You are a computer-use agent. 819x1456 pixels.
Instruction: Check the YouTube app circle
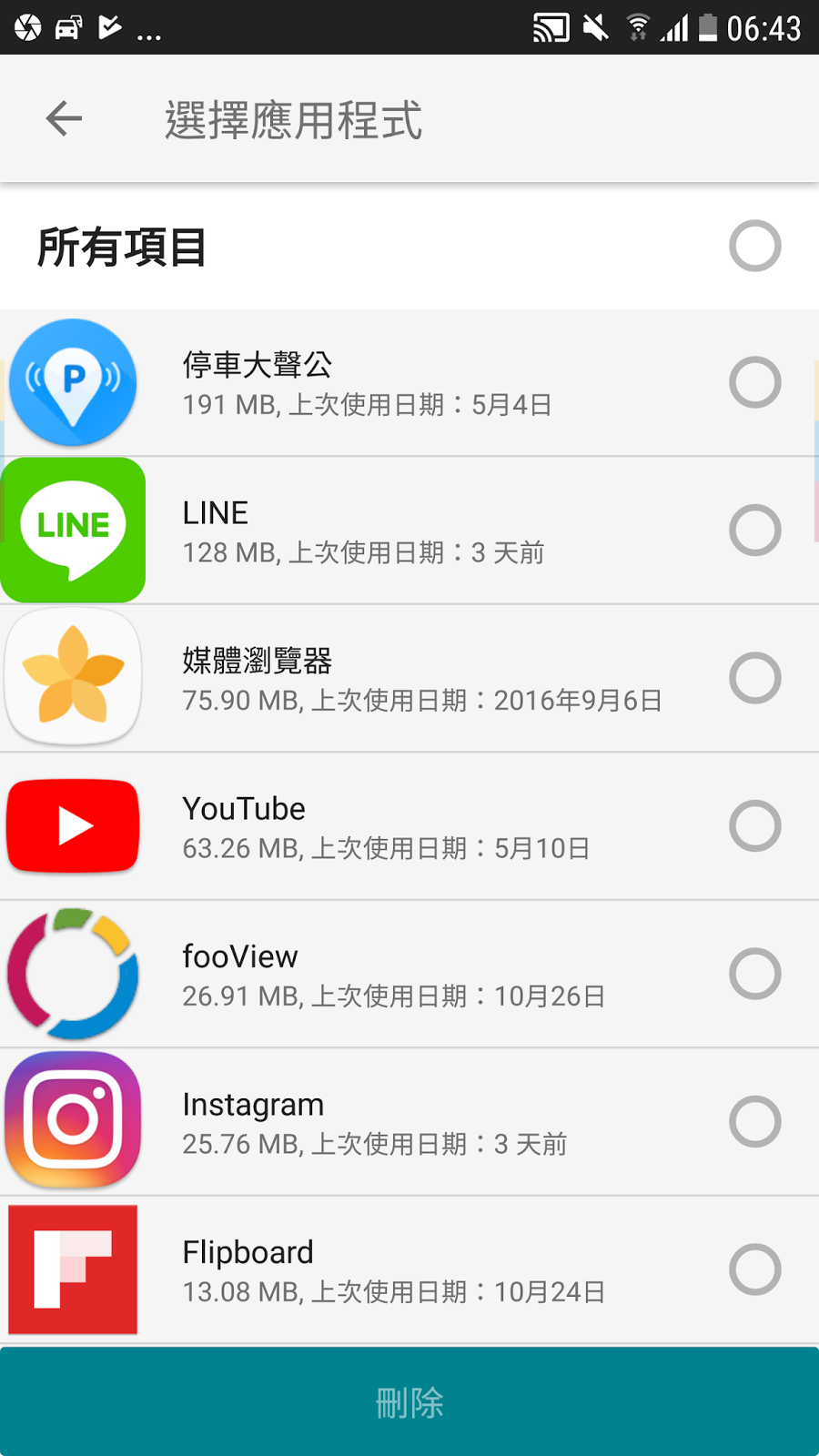pos(754,826)
